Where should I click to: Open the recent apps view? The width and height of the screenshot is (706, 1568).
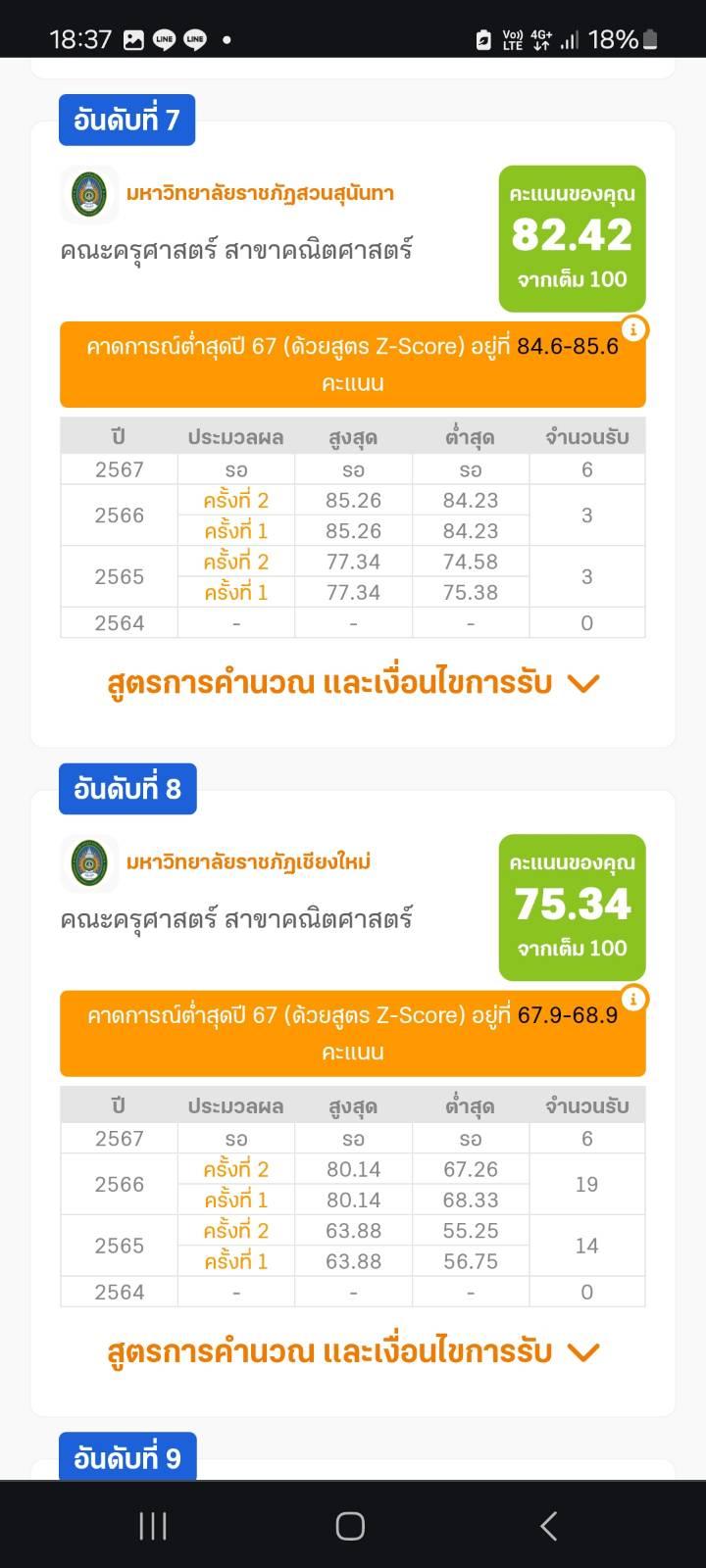[153, 1526]
